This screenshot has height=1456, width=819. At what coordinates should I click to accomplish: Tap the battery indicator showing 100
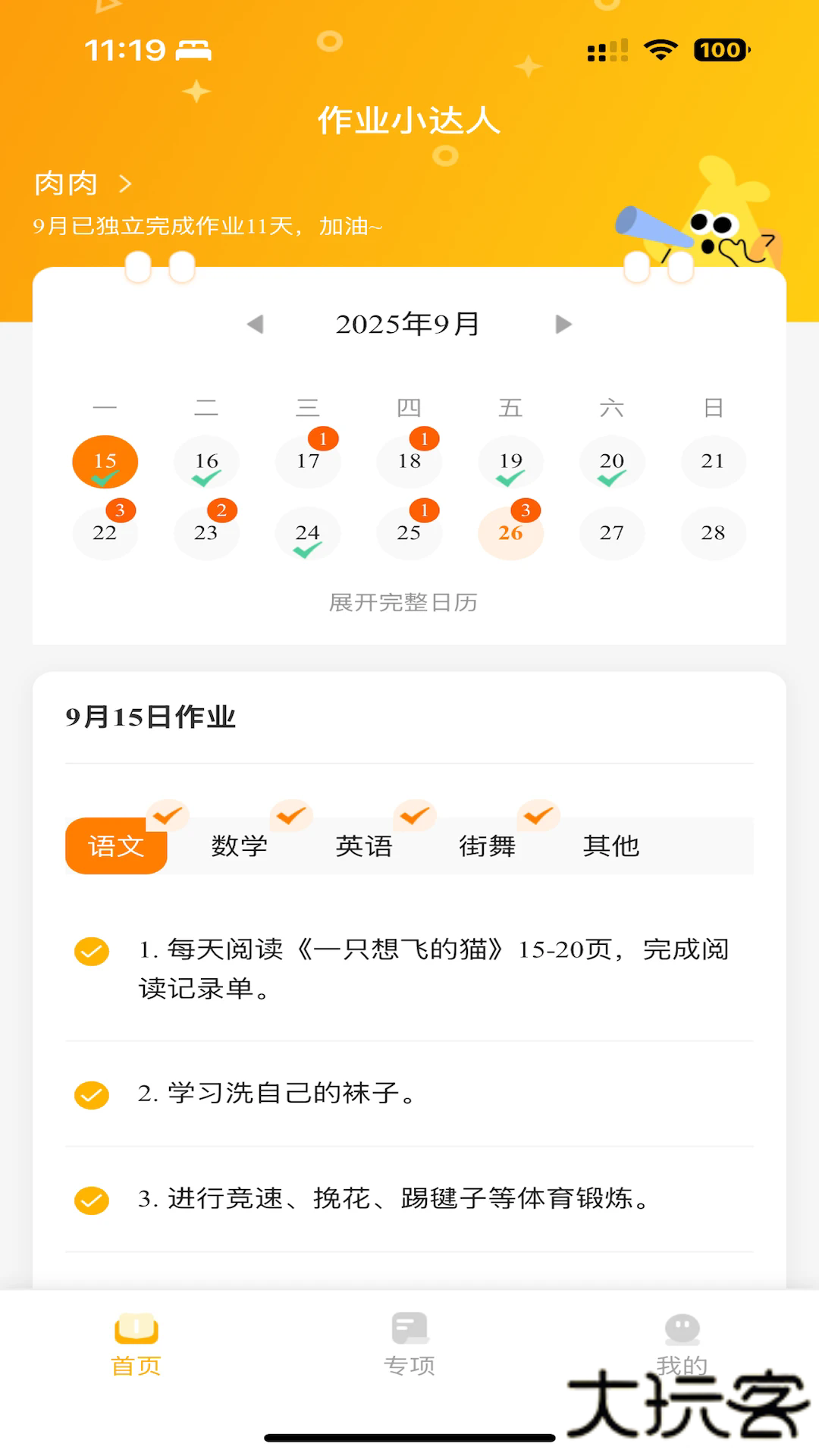tap(719, 50)
